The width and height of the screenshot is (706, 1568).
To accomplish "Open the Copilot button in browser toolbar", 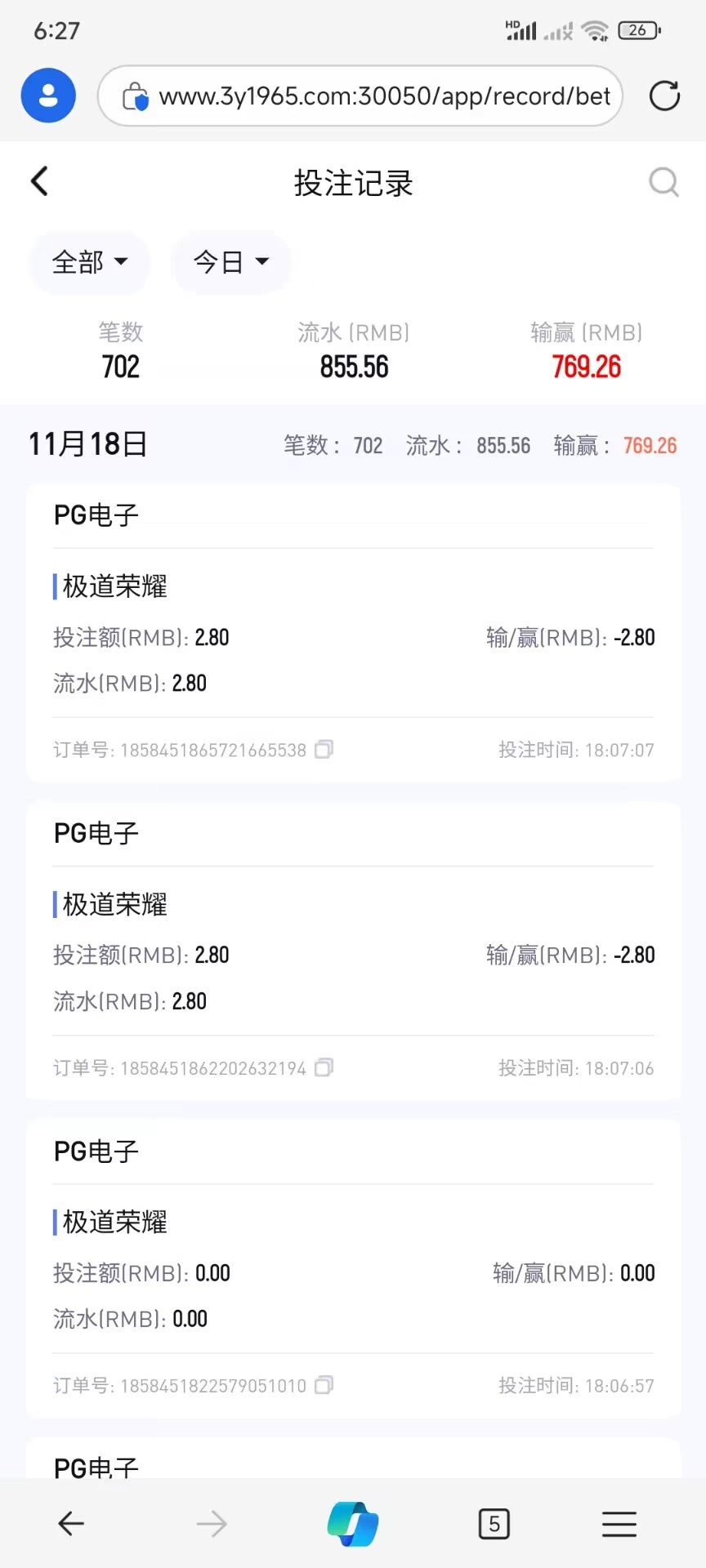I will click(353, 1524).
